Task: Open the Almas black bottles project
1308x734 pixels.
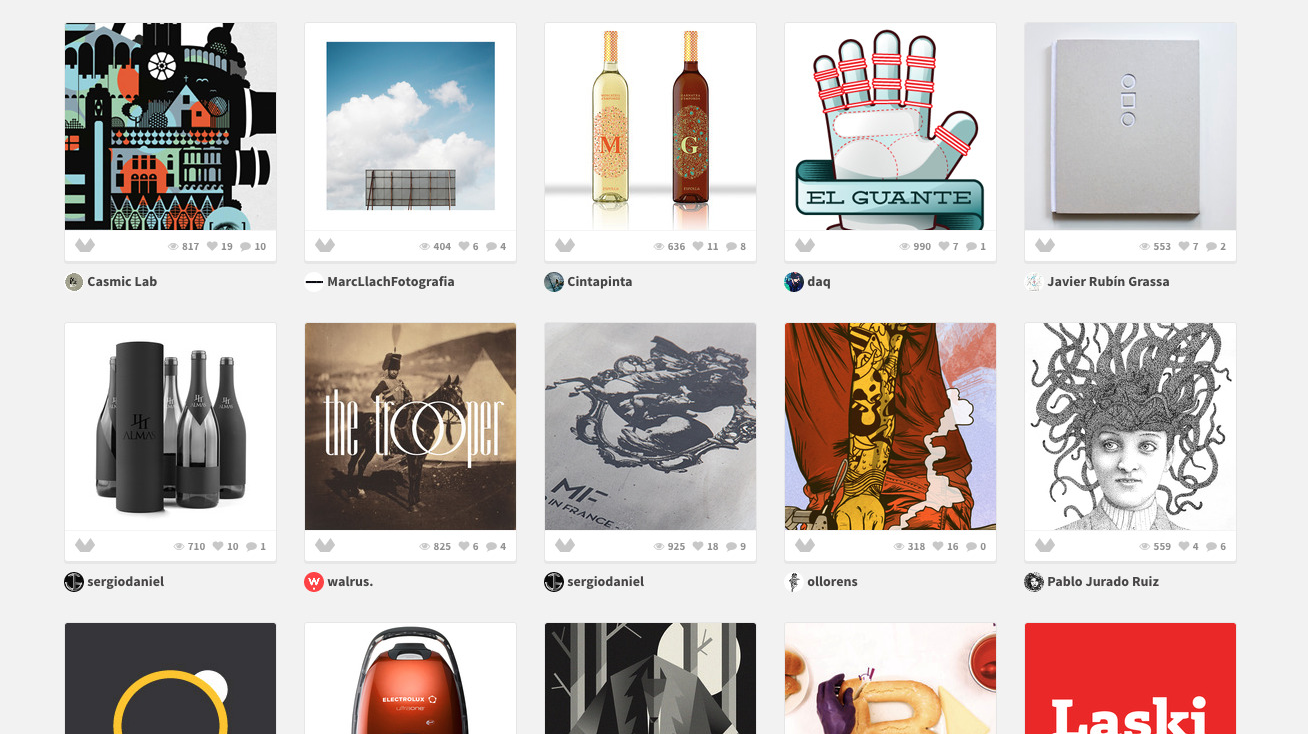Action: pyautogui.click(x=170, y=426)
